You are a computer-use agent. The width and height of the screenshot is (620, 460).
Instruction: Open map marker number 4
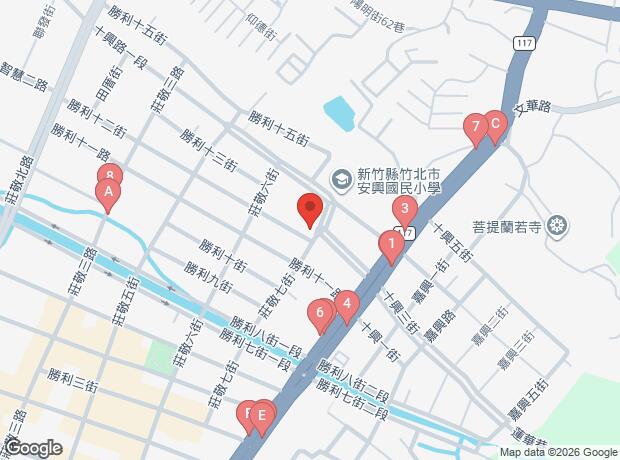pos(346,304)
